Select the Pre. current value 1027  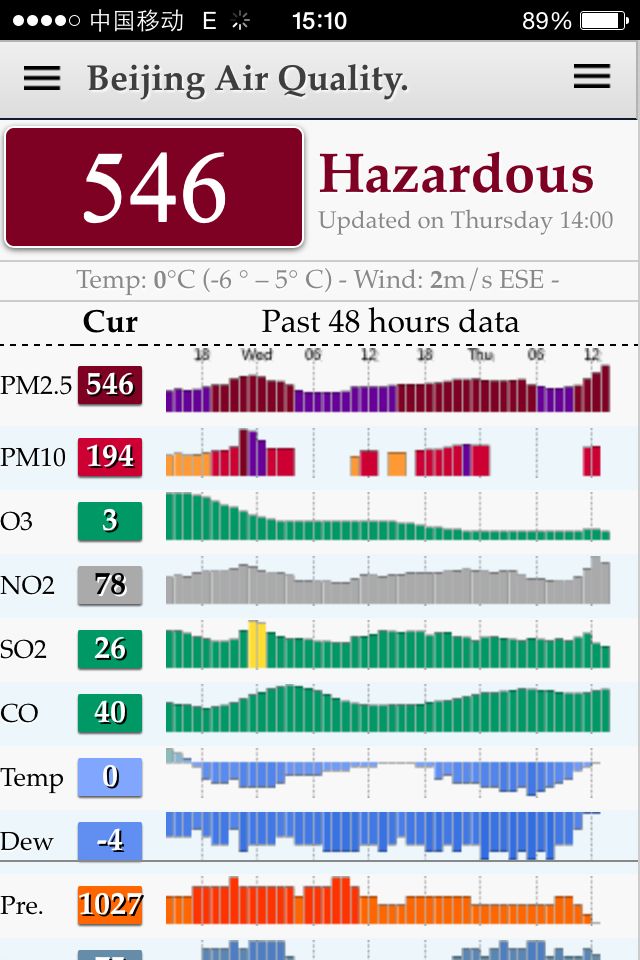tap(110, 906)
